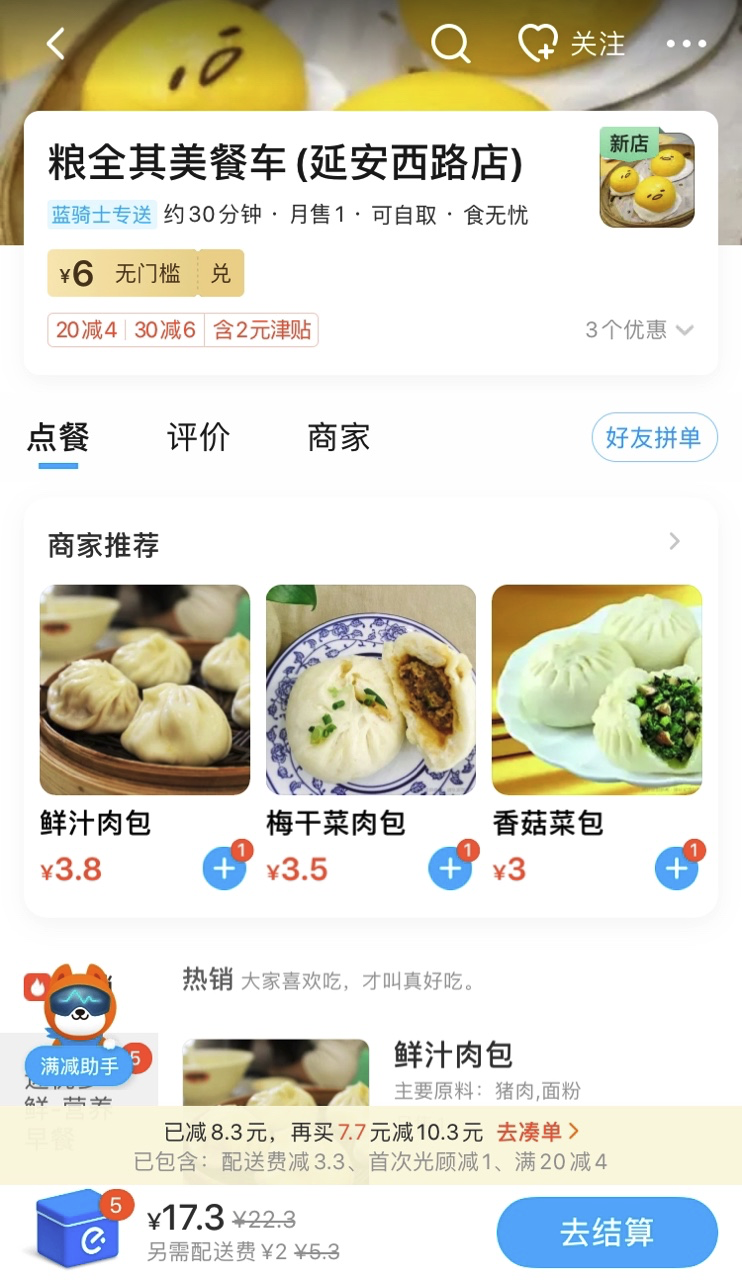Add another 梅干菜肉包 to the cart
Viewport: 742px width, 1280px height.
(450, 869)
